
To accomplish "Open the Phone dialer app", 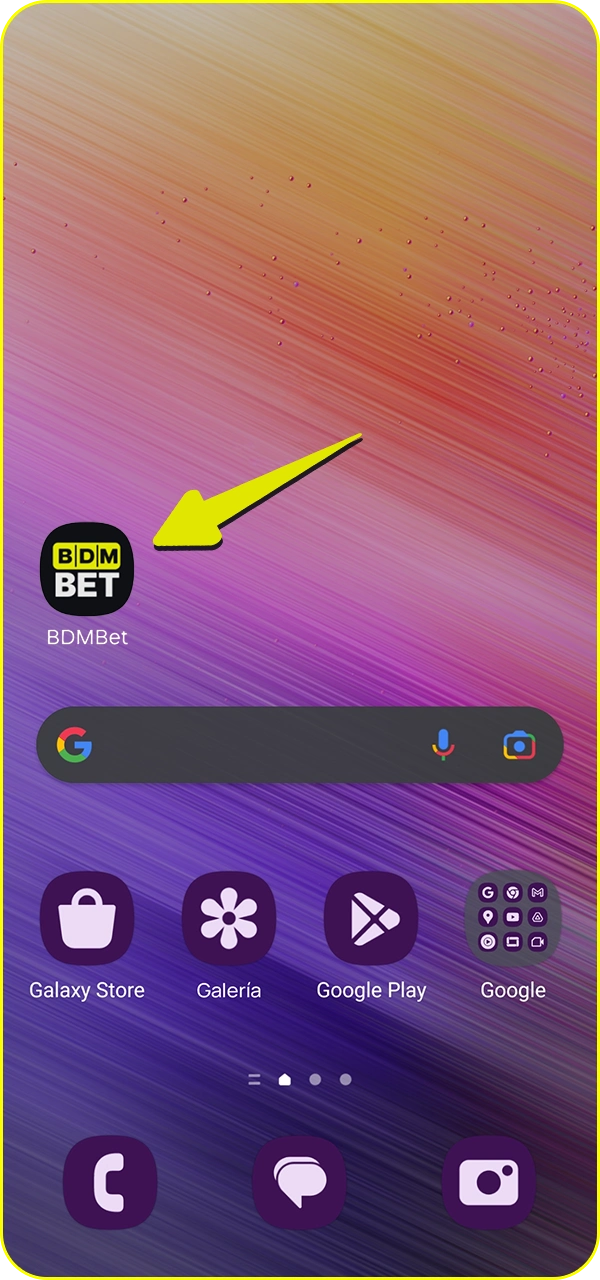I will point(110,1183).
